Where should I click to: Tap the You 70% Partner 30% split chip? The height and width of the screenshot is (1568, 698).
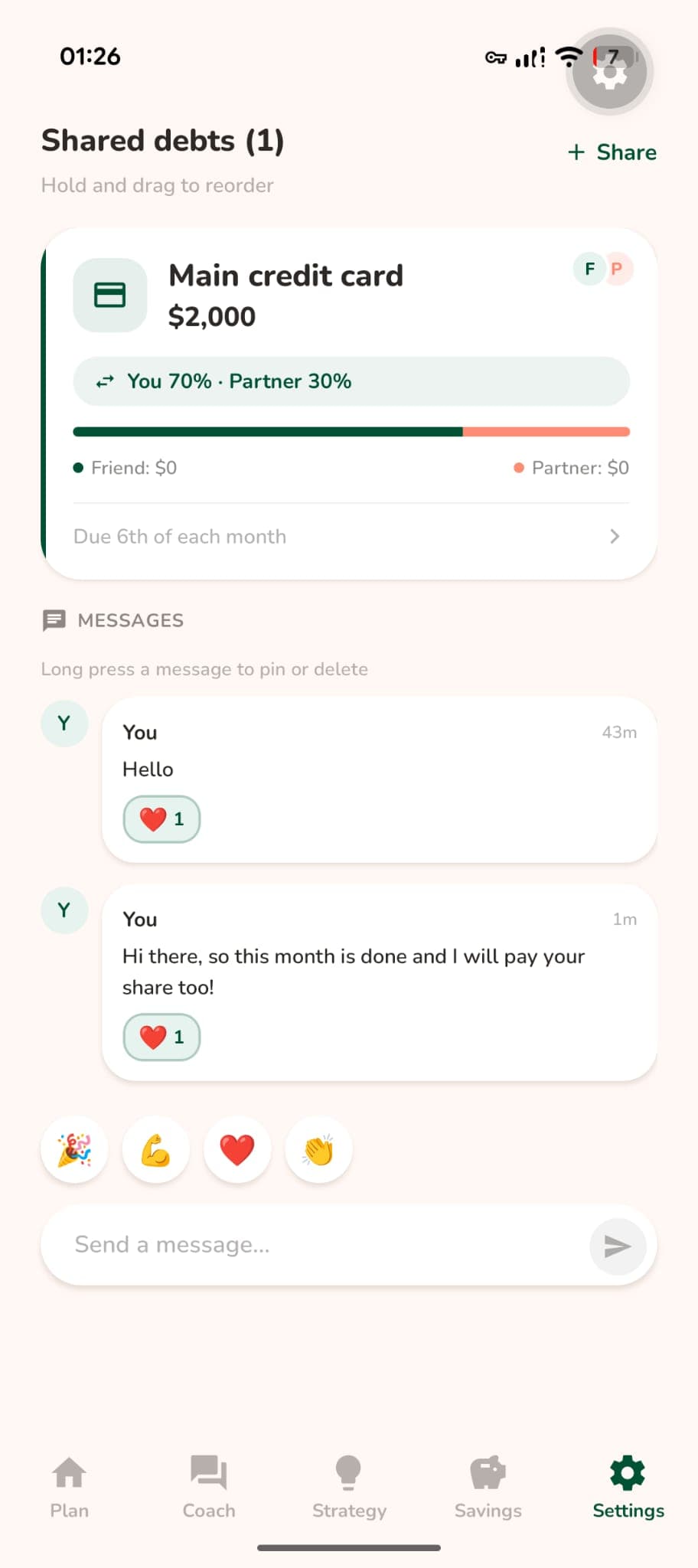click(x=351, y=381)
